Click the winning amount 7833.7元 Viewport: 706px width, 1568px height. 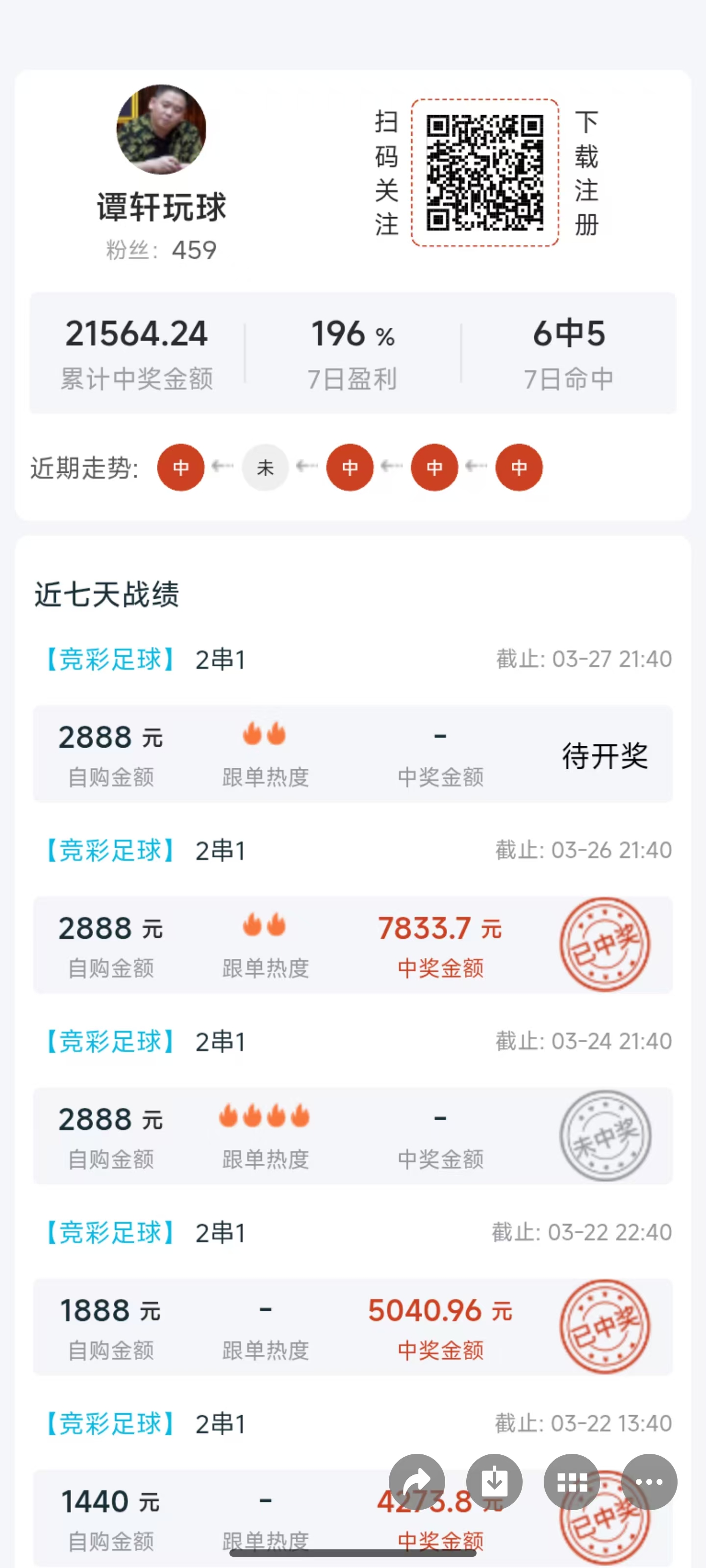[x=440, y=928]
